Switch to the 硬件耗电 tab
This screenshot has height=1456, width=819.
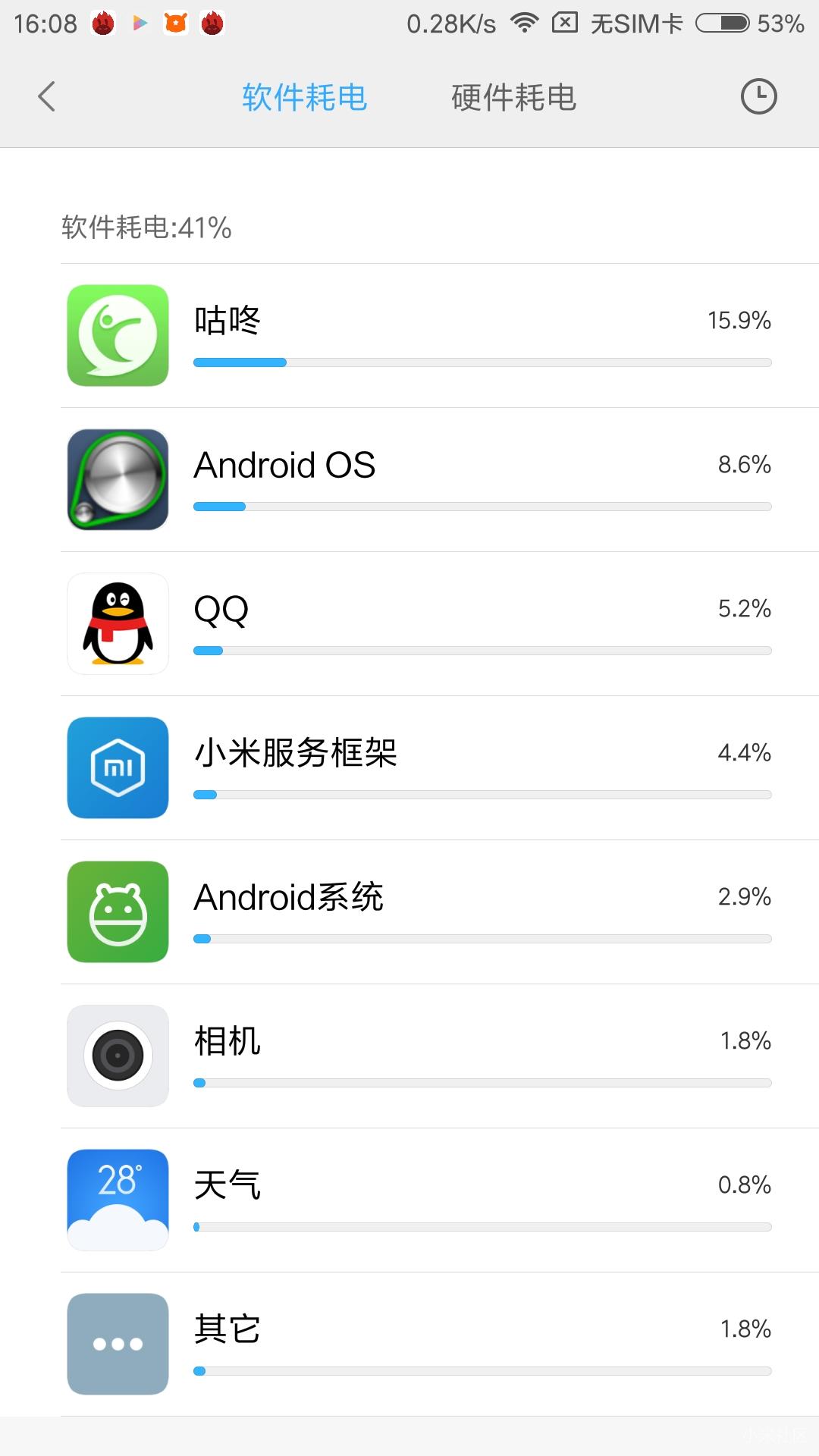(x=513, y=97)
